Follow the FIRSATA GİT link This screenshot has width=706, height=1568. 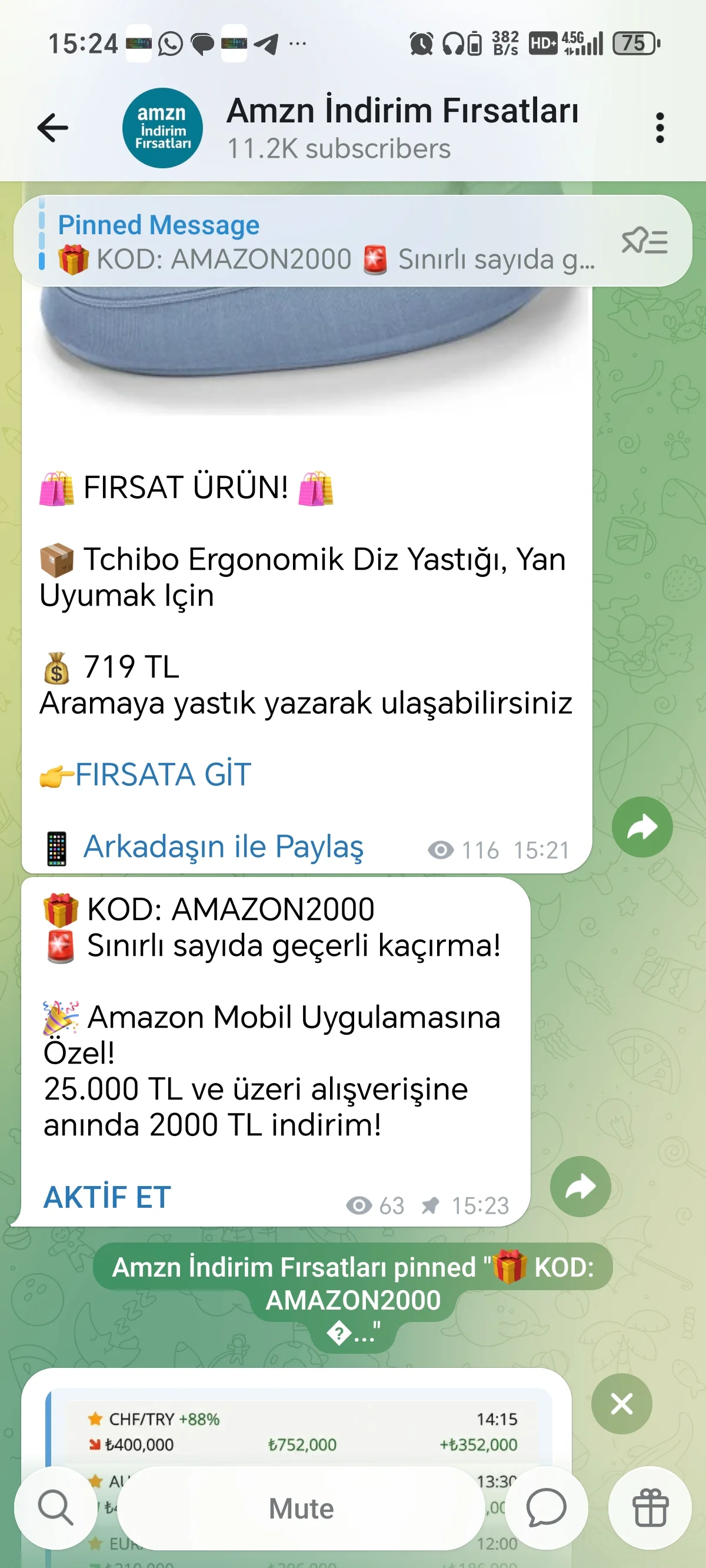tap(162, 775)
